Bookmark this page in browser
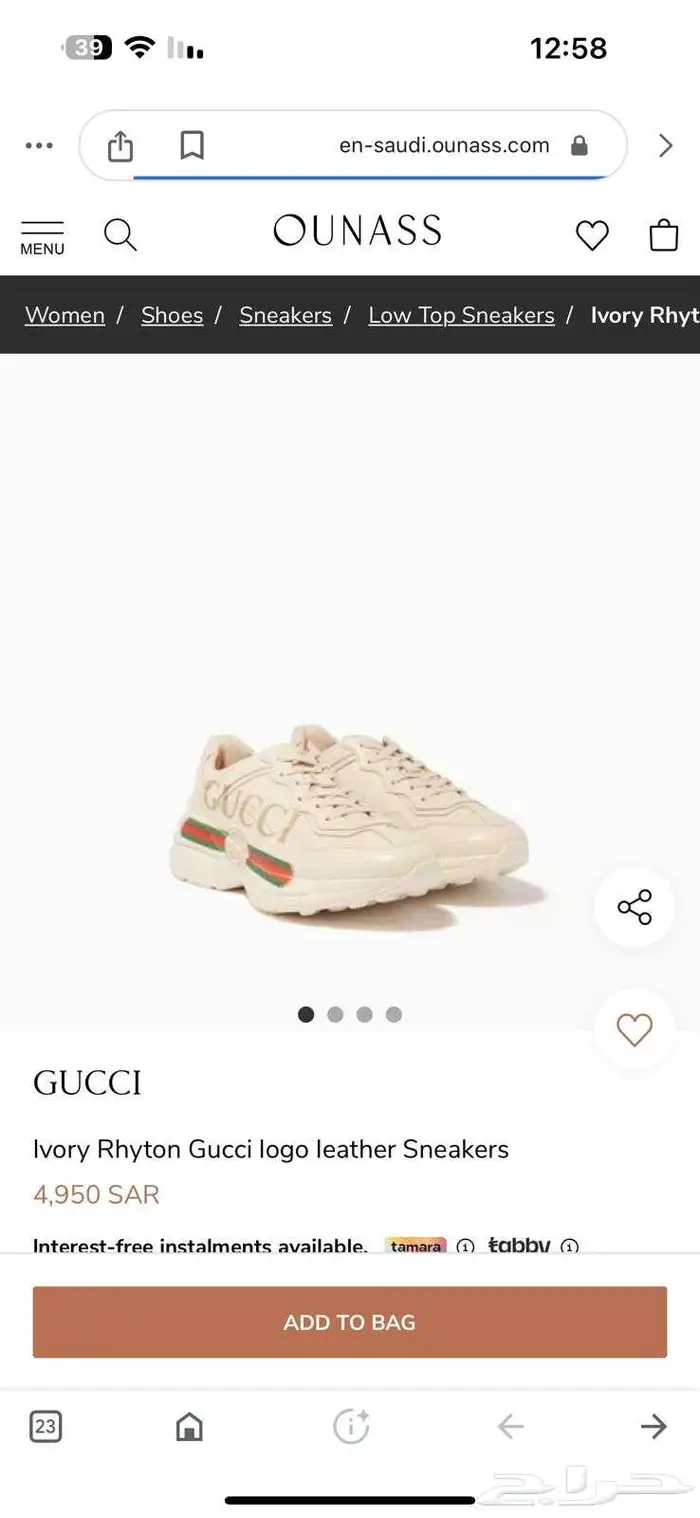The width and height of the screenshot is (700, 1518). pyautogui.click(x=192, y=146)
